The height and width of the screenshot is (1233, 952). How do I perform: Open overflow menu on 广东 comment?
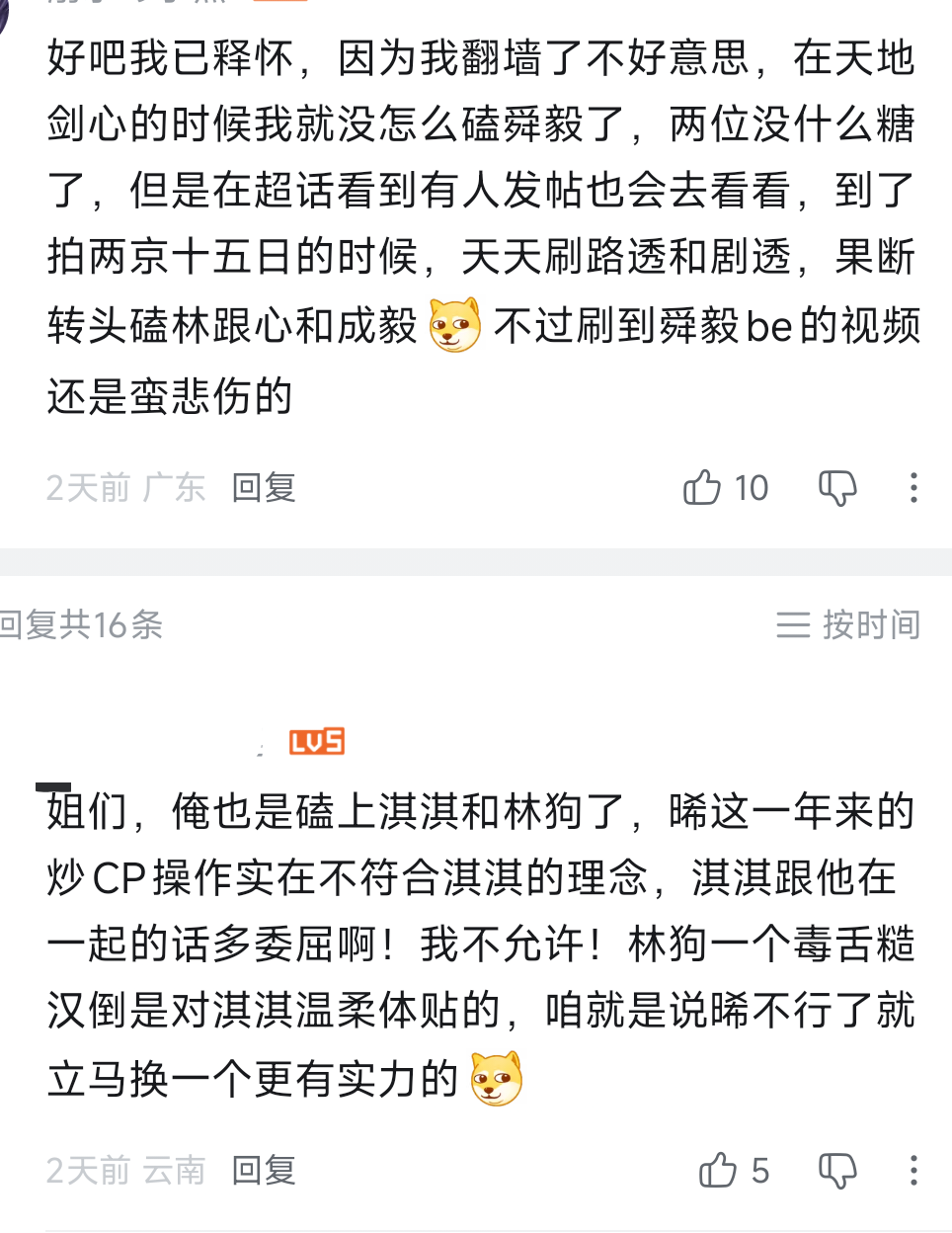pyautogui.click(x=913, y=487)
